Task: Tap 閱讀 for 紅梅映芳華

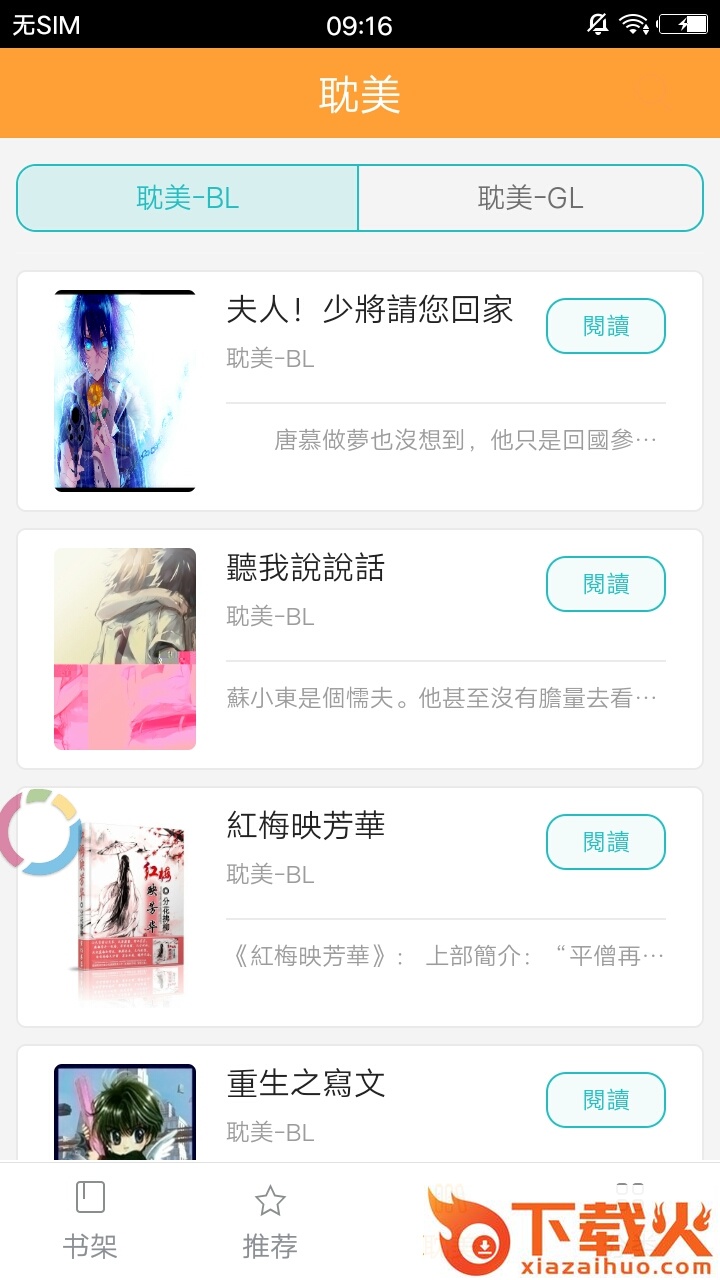Action: [605, 842]
